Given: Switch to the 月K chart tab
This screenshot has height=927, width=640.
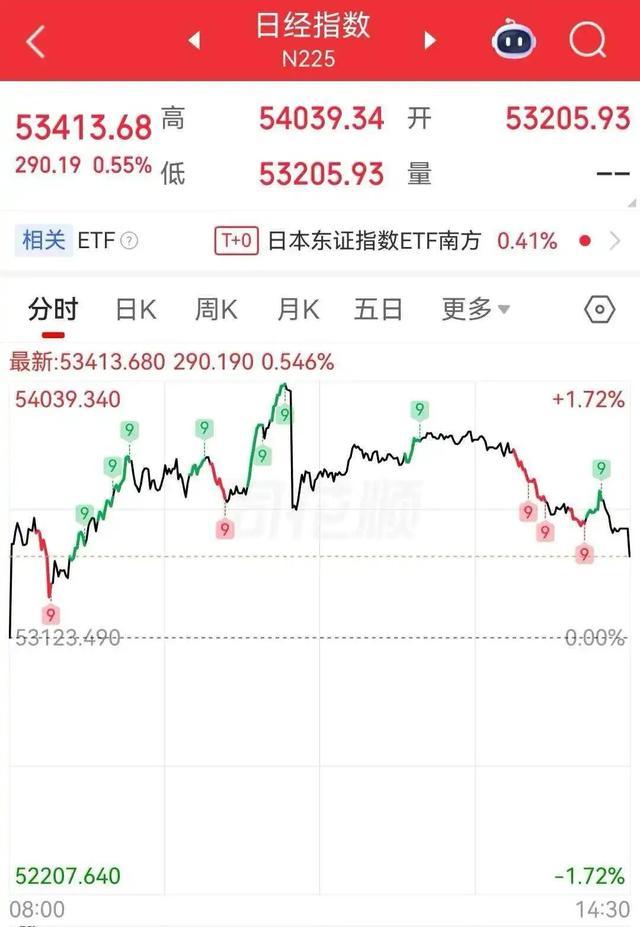Looking at the screenshot, I should click(x=297, y=309).
